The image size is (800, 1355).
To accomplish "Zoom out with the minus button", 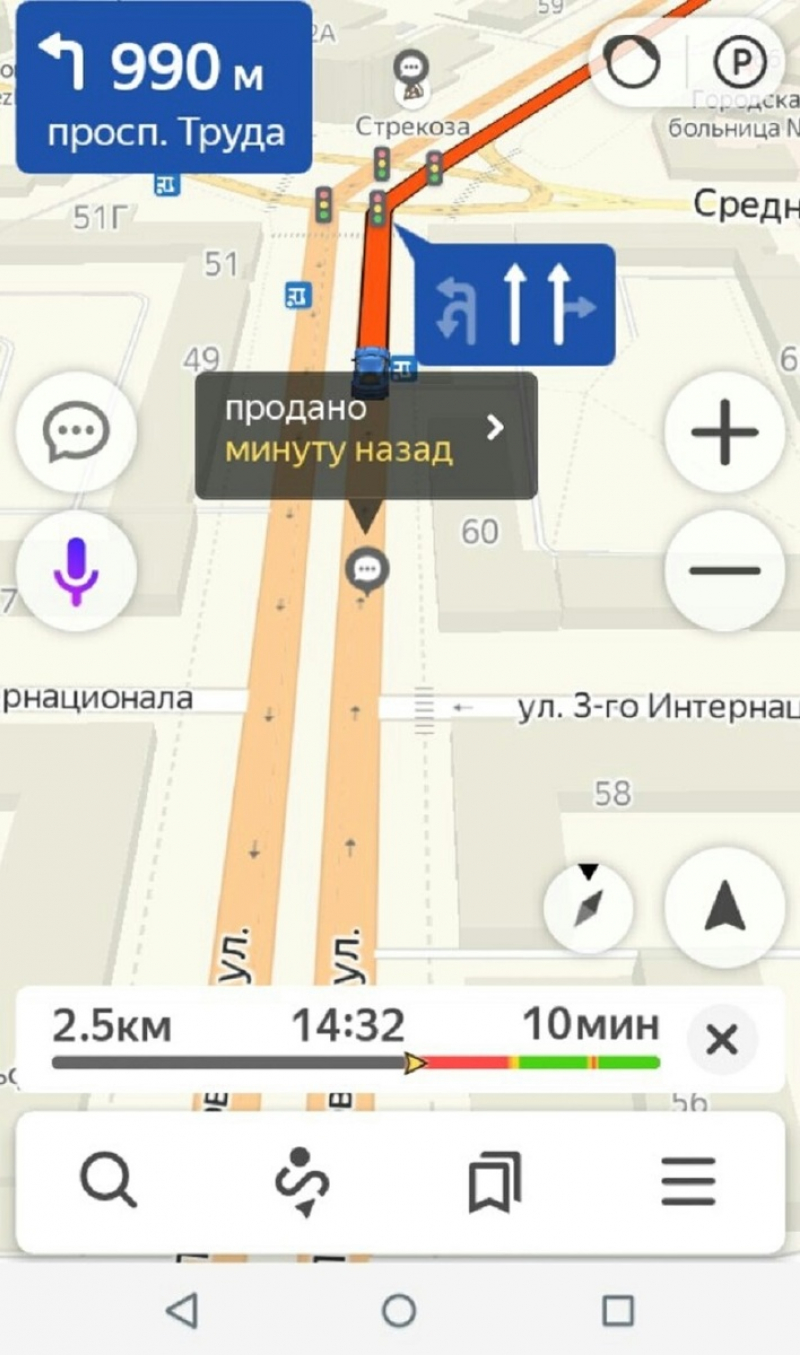I will pos(724,571).
